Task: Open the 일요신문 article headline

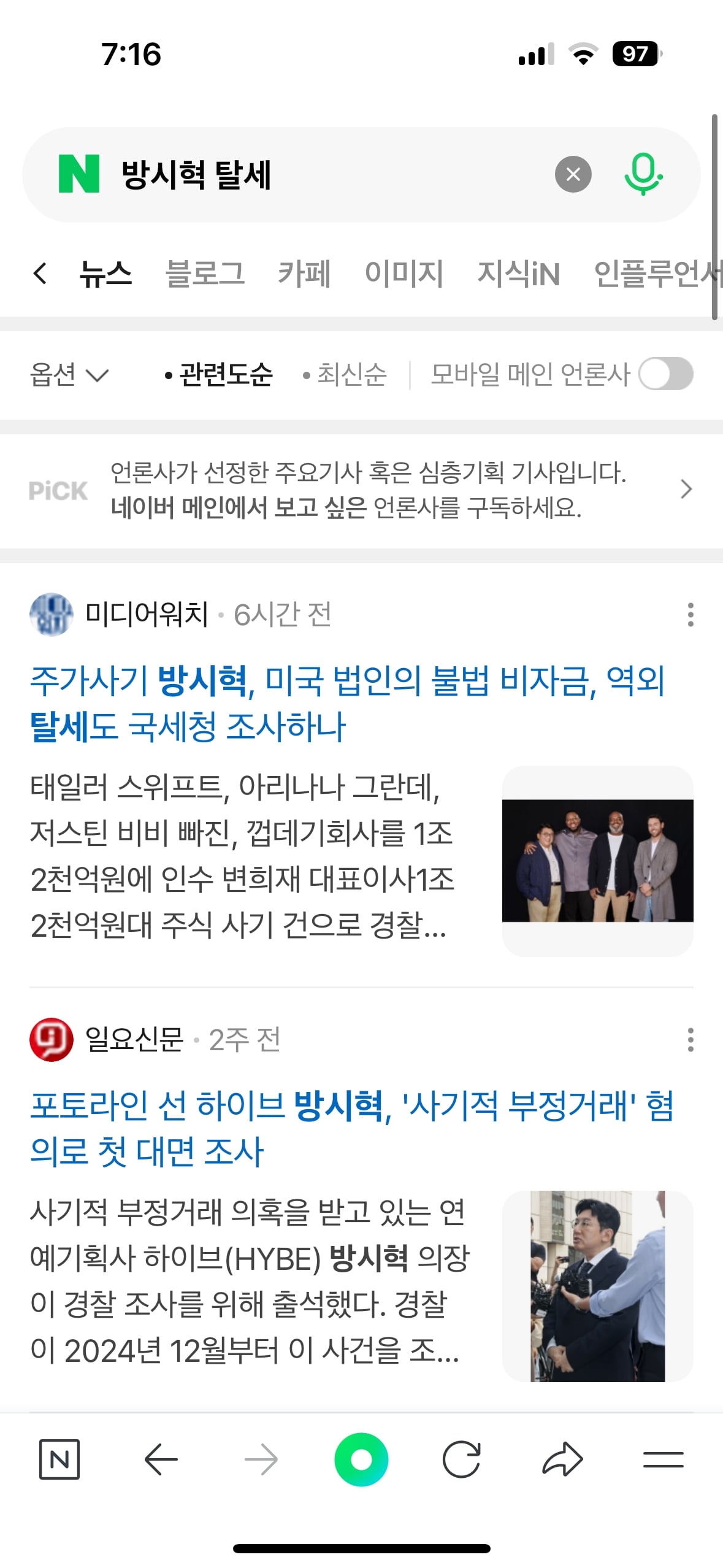Action: pos(351,1129)
